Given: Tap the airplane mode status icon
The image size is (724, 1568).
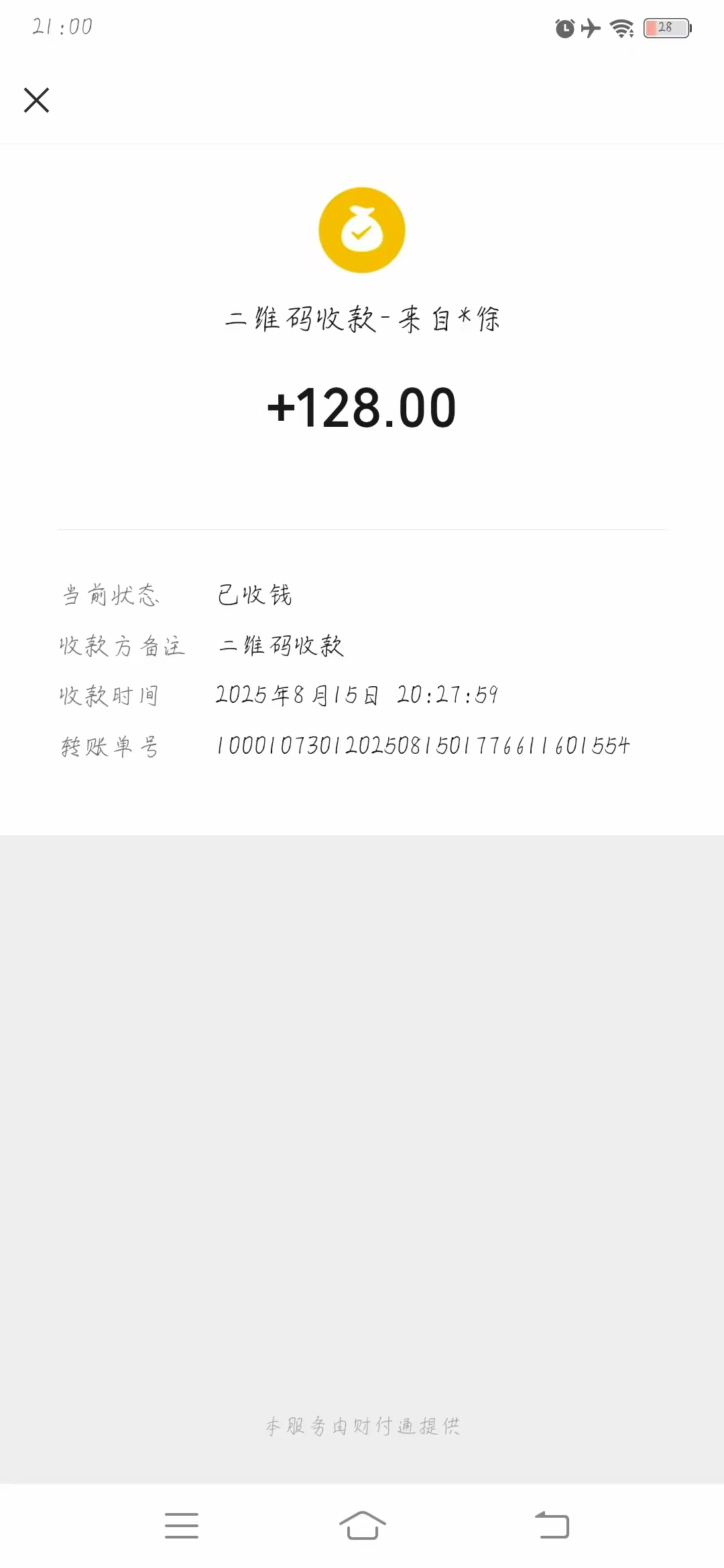Looking at the screenshot, I should click(590, 28).
